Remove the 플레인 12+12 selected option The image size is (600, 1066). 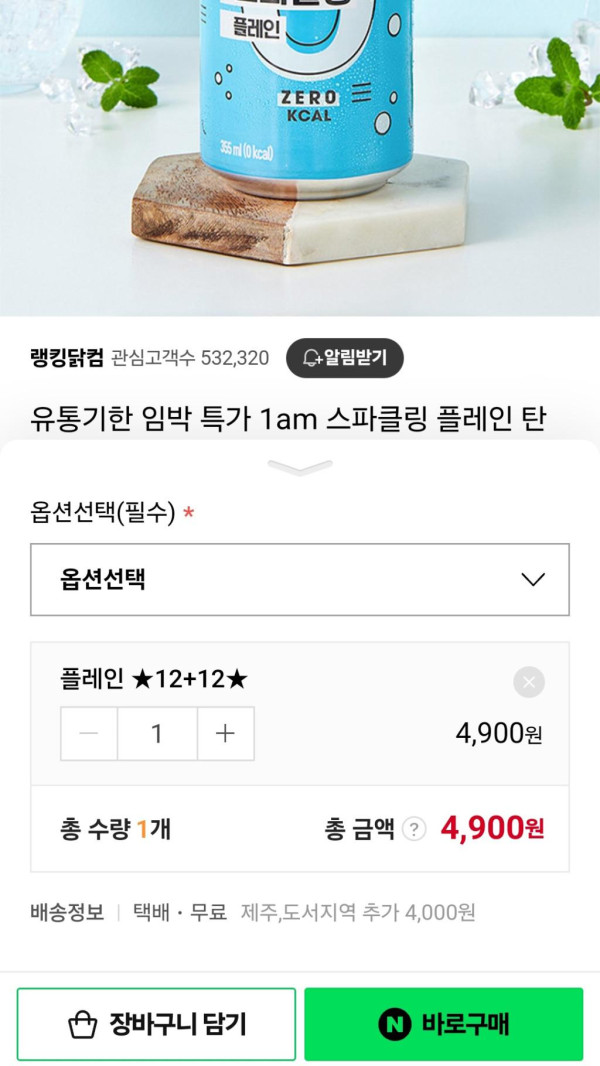(x=529, y=682)
